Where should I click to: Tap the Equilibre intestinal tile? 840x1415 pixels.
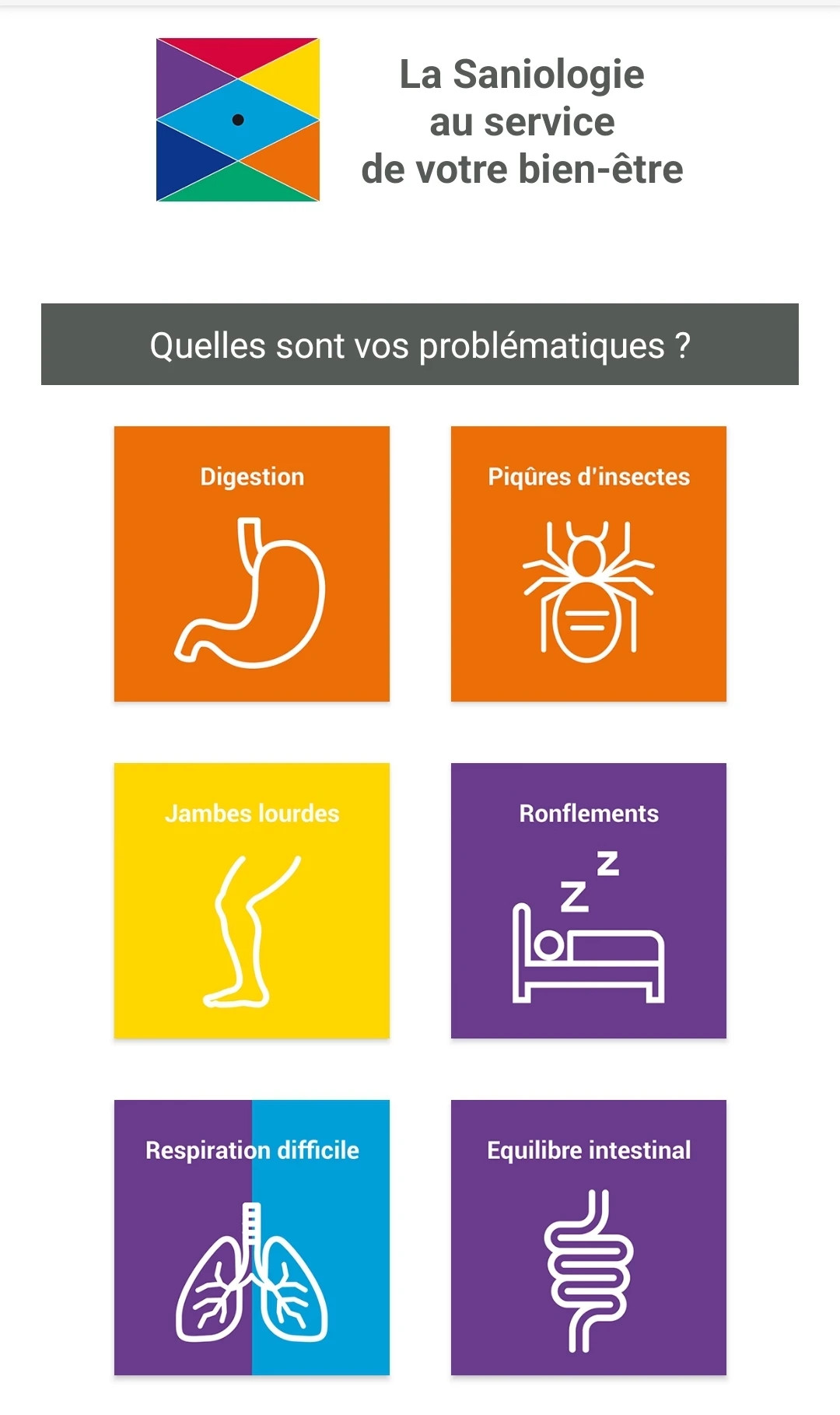point(589,1238)
